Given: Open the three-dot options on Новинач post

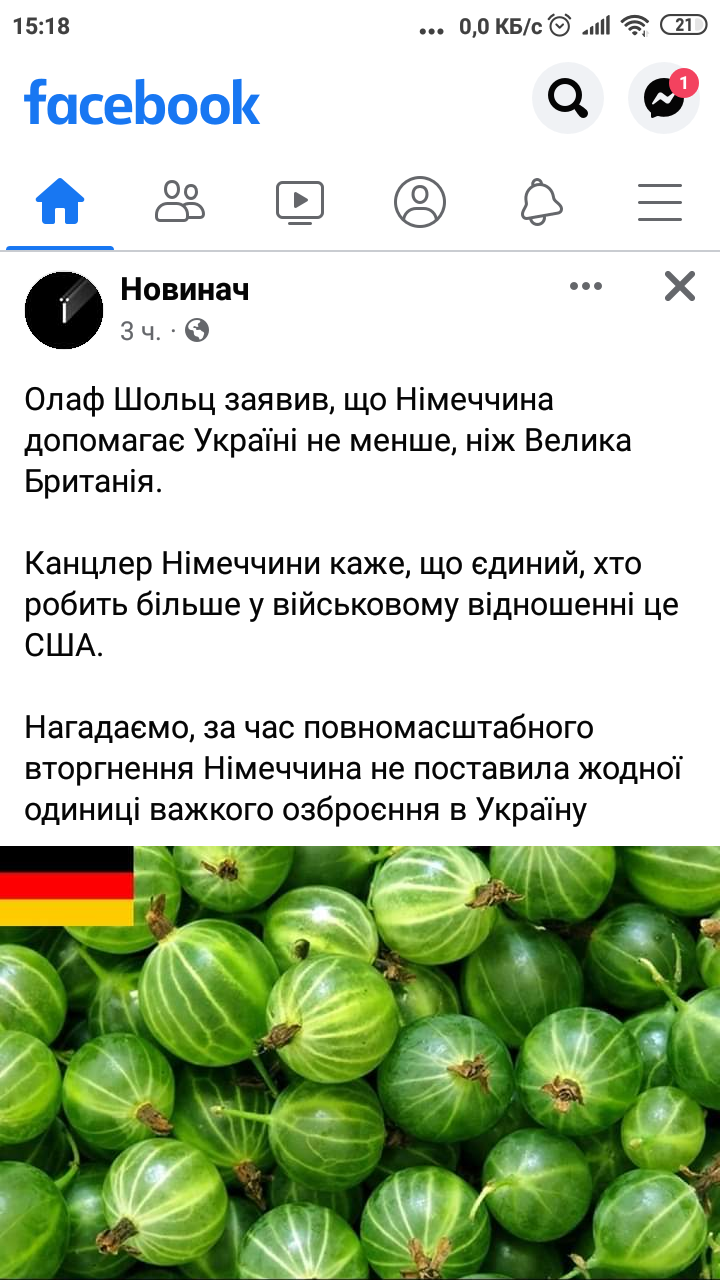Looking at the screenshot, I should pyautogui.click(x=586, y=287).
